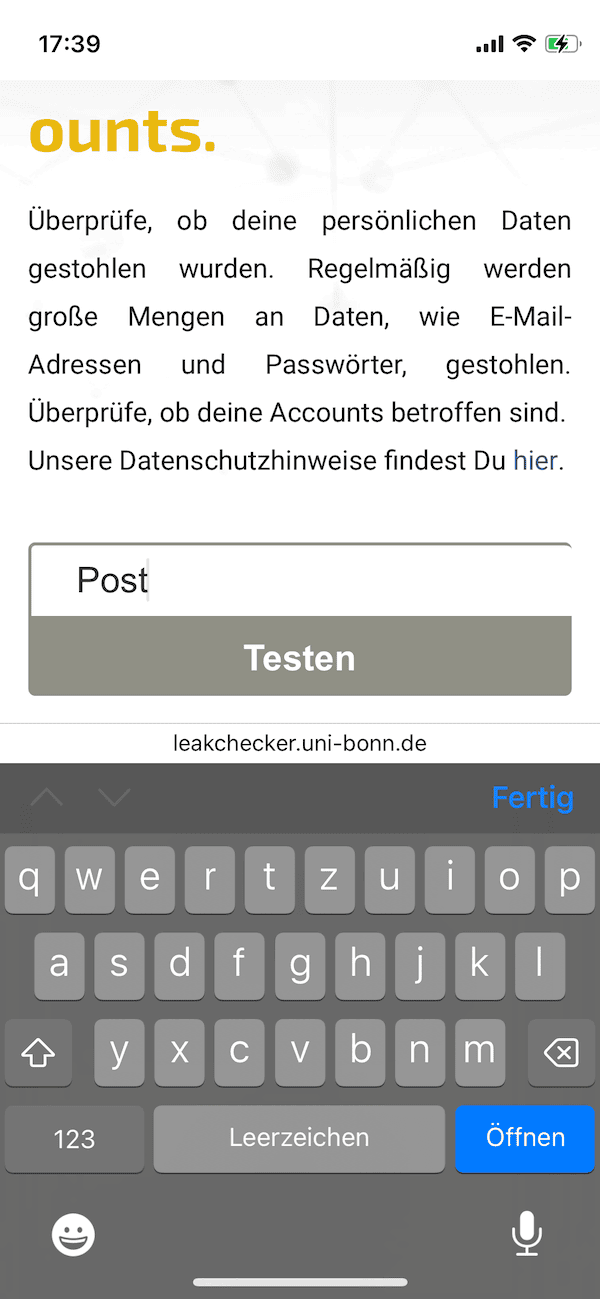This screenshot has width=600, height=1299.
Task: Dismiss the keyboard with Fertig
Action: pyautogui.click(x=532, y=797)
